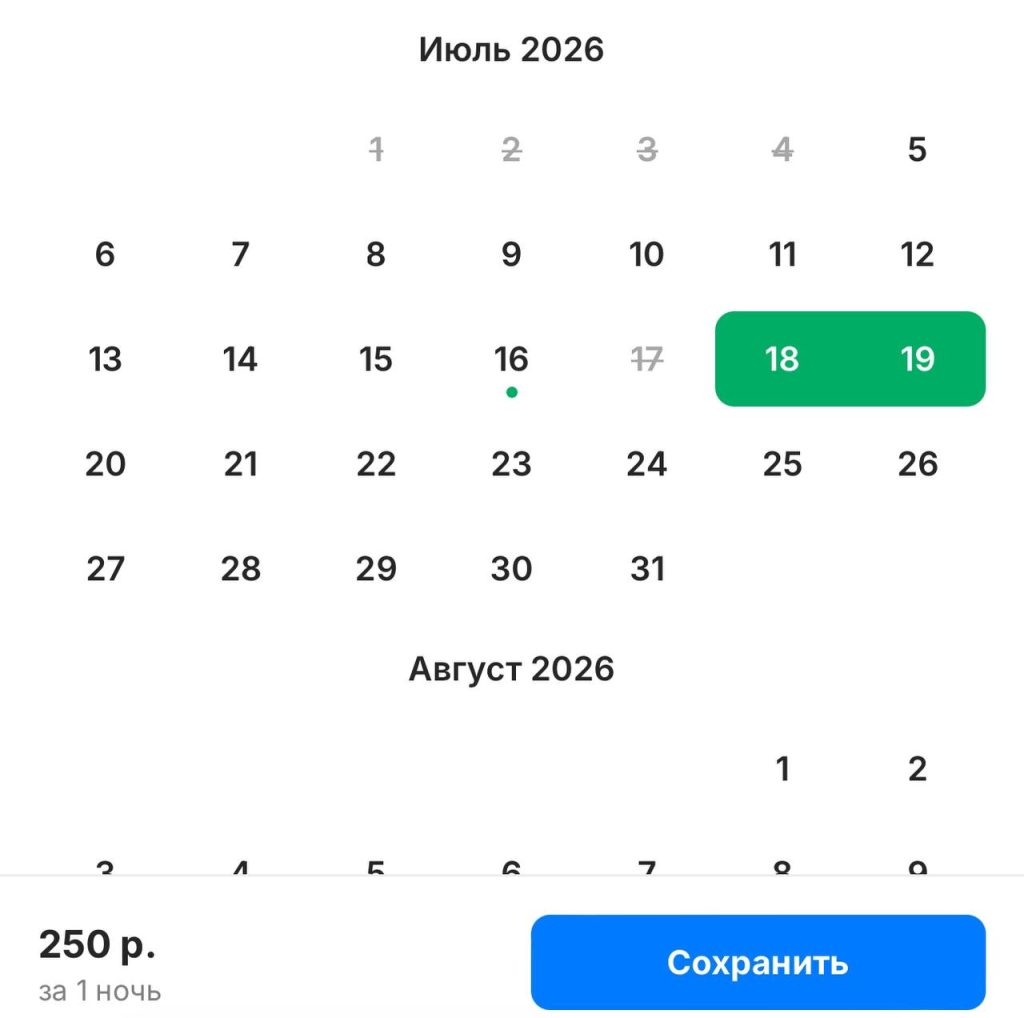Screen dimensions: 1024x1018
Task: Choose July 12 in the calendar
Action: click(x=917, y=254)
